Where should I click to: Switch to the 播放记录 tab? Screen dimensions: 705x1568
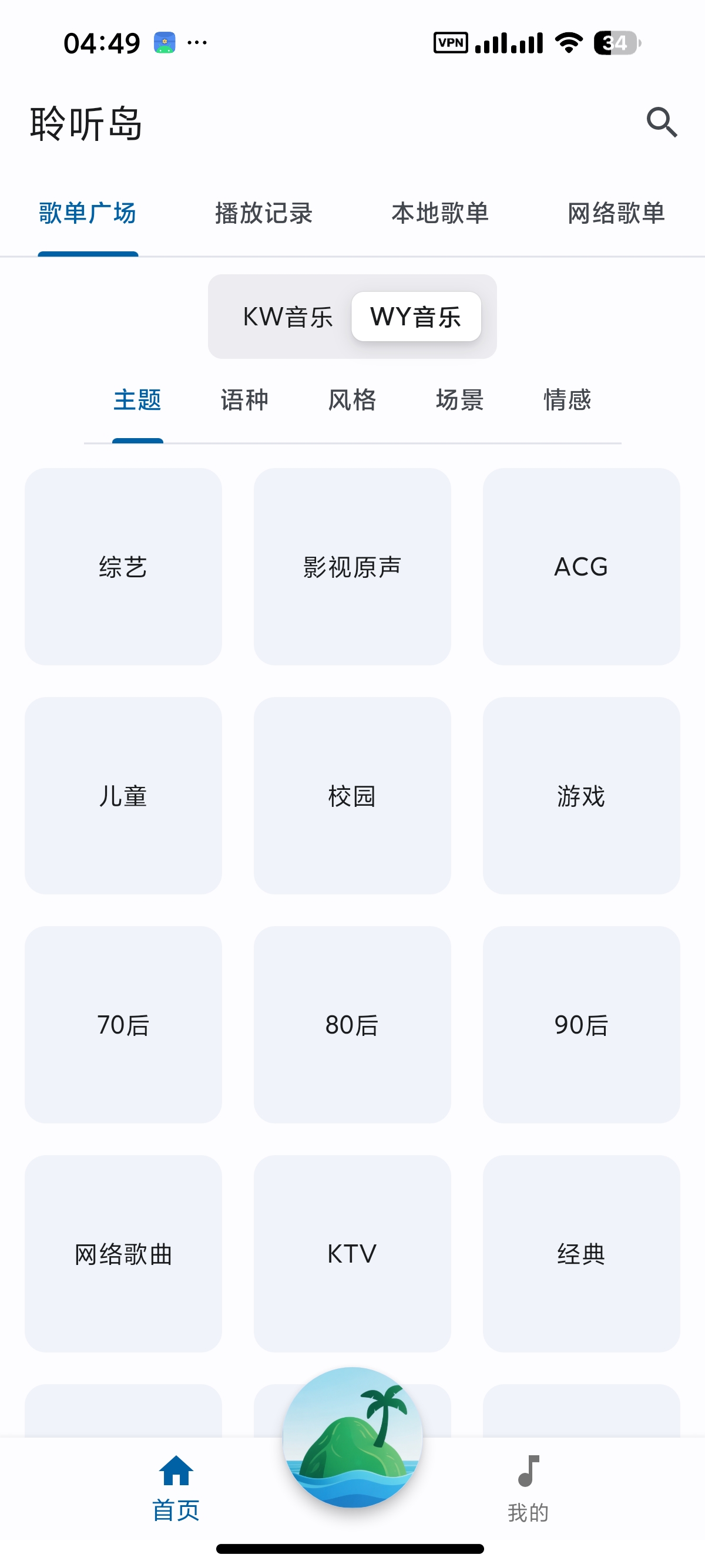(264, 213)
